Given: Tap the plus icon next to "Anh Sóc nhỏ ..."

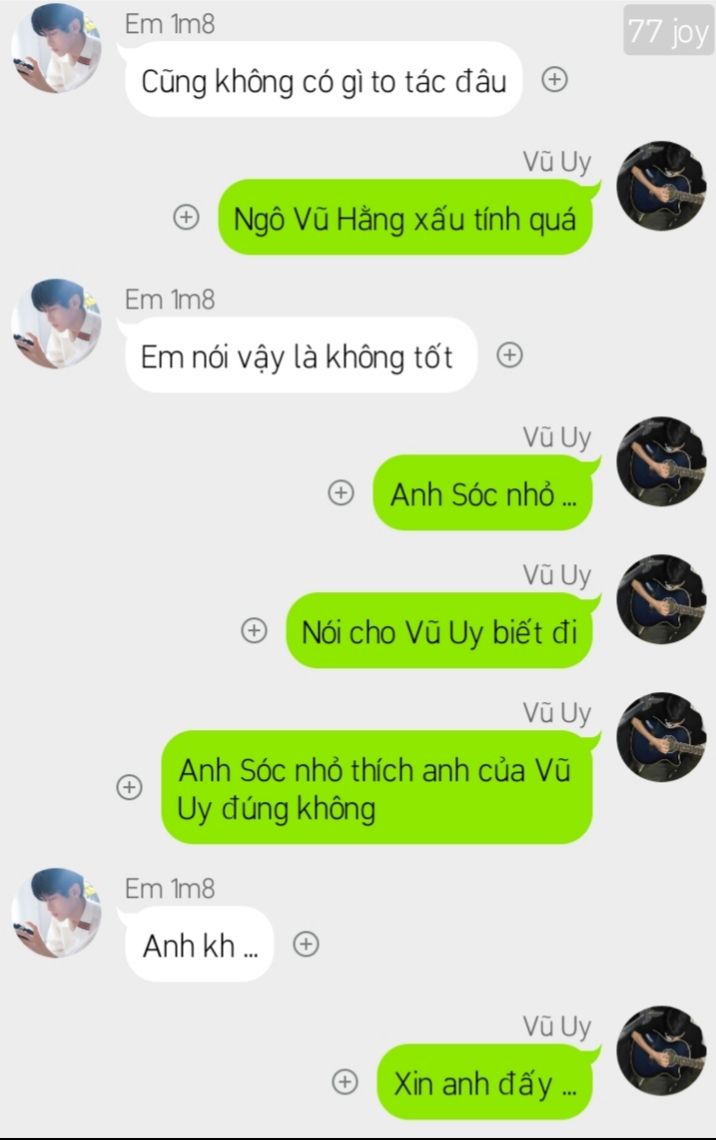Looking at the screenshot, I should [342, 493].
